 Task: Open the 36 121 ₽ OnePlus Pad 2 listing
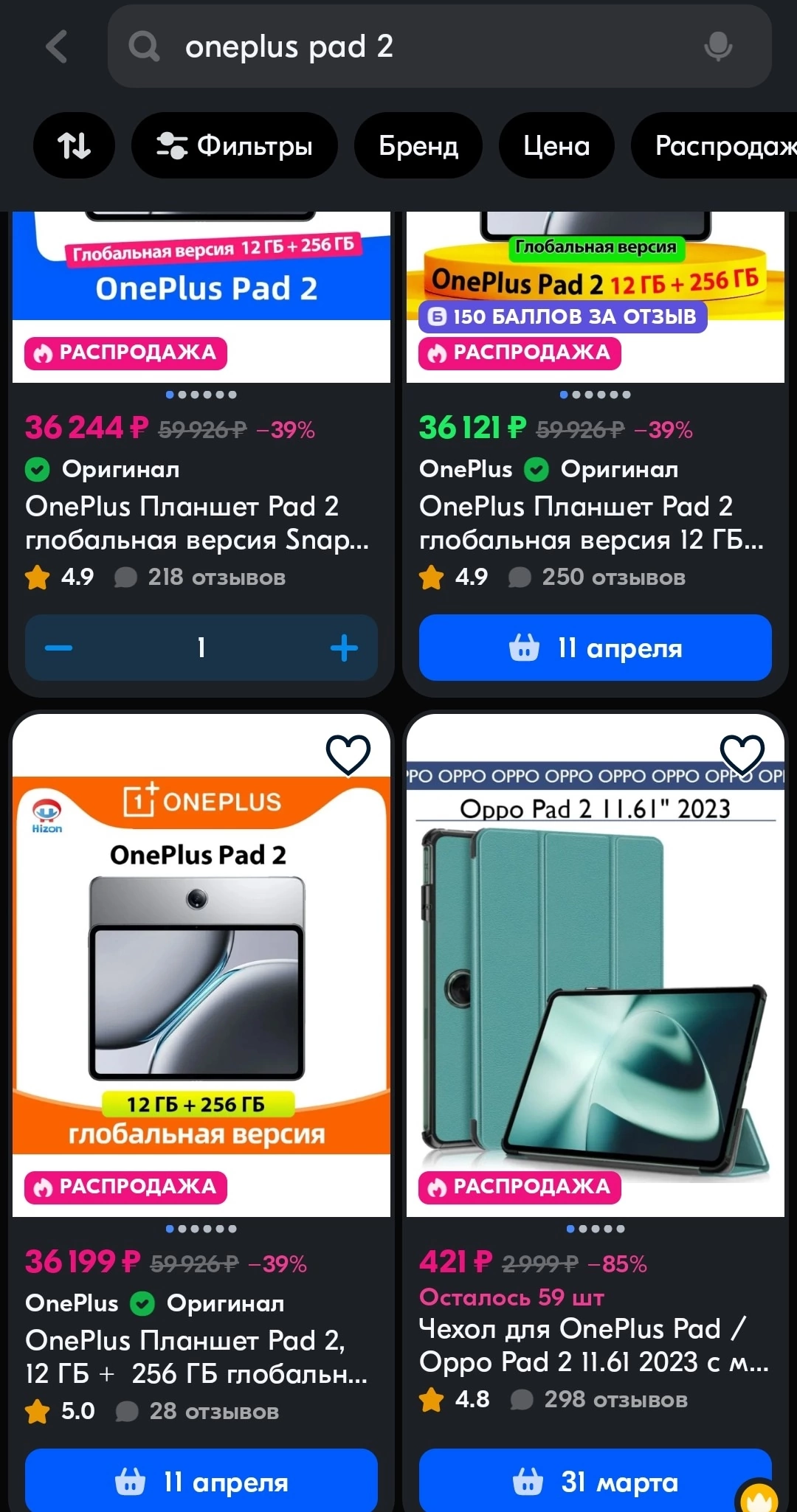(x=590, y=522)
